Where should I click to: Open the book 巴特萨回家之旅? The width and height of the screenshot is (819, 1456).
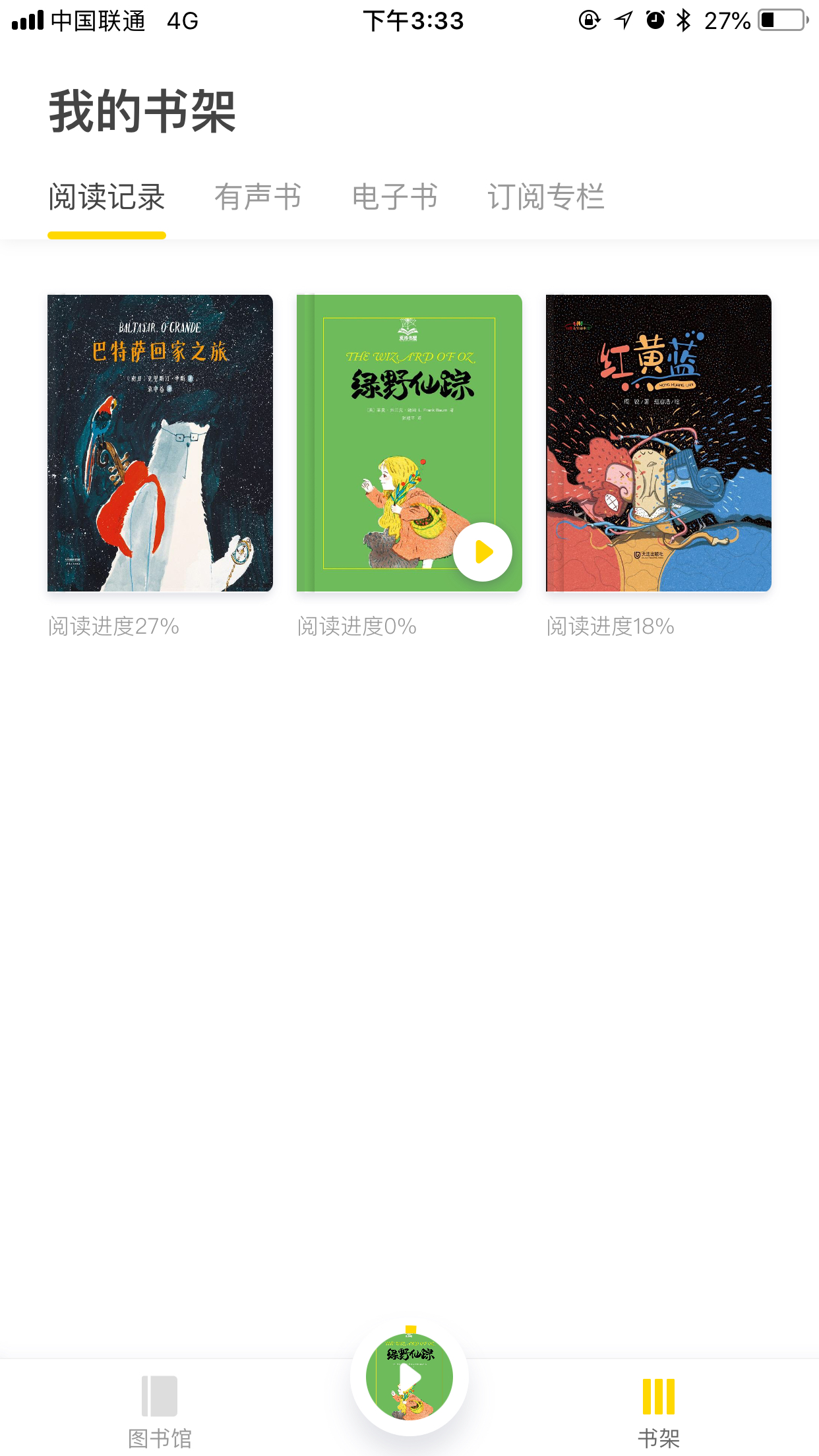coord(160,443)
